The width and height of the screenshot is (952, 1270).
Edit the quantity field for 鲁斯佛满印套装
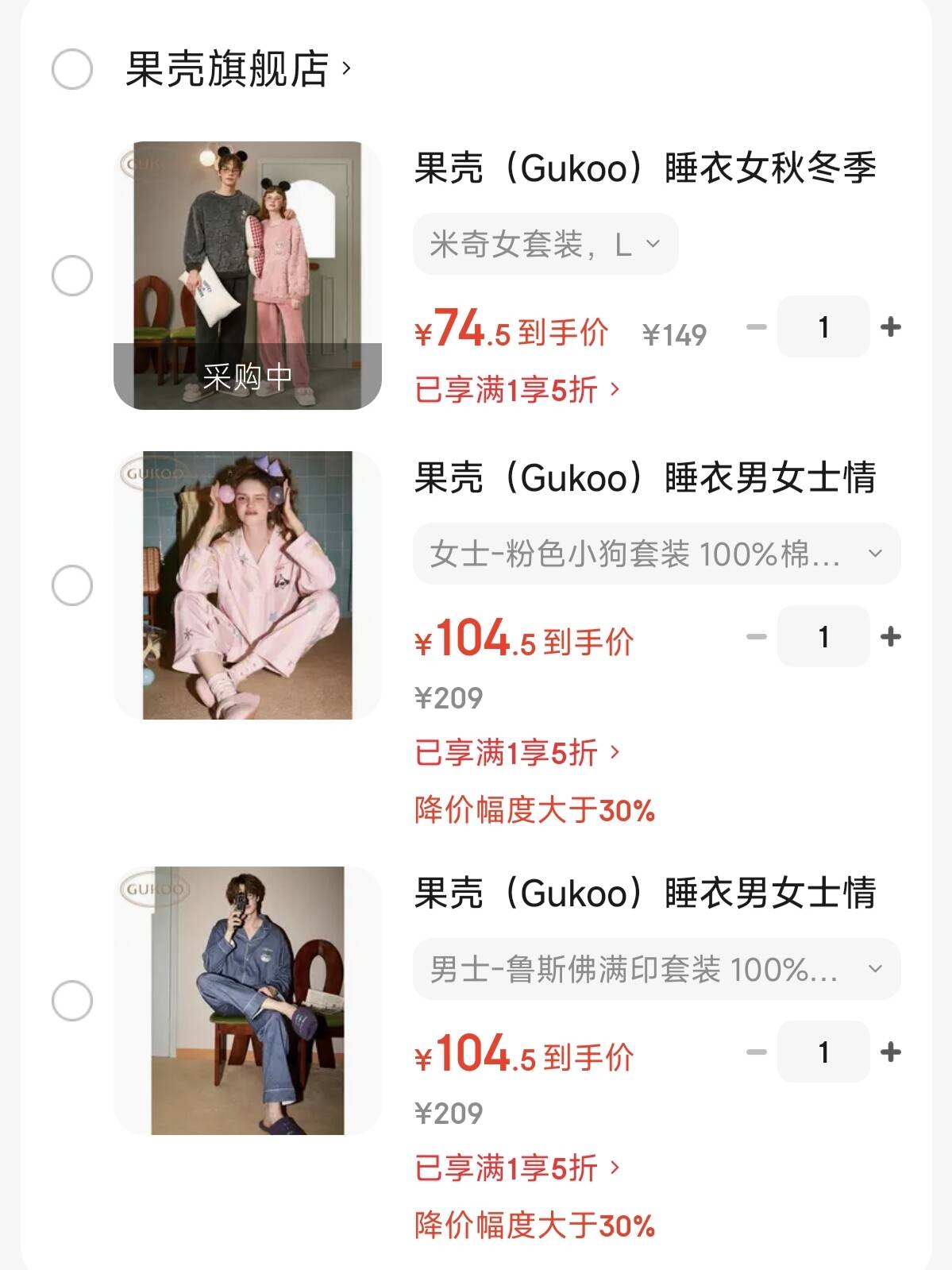pyautogui.click(x=823, y=1052)
